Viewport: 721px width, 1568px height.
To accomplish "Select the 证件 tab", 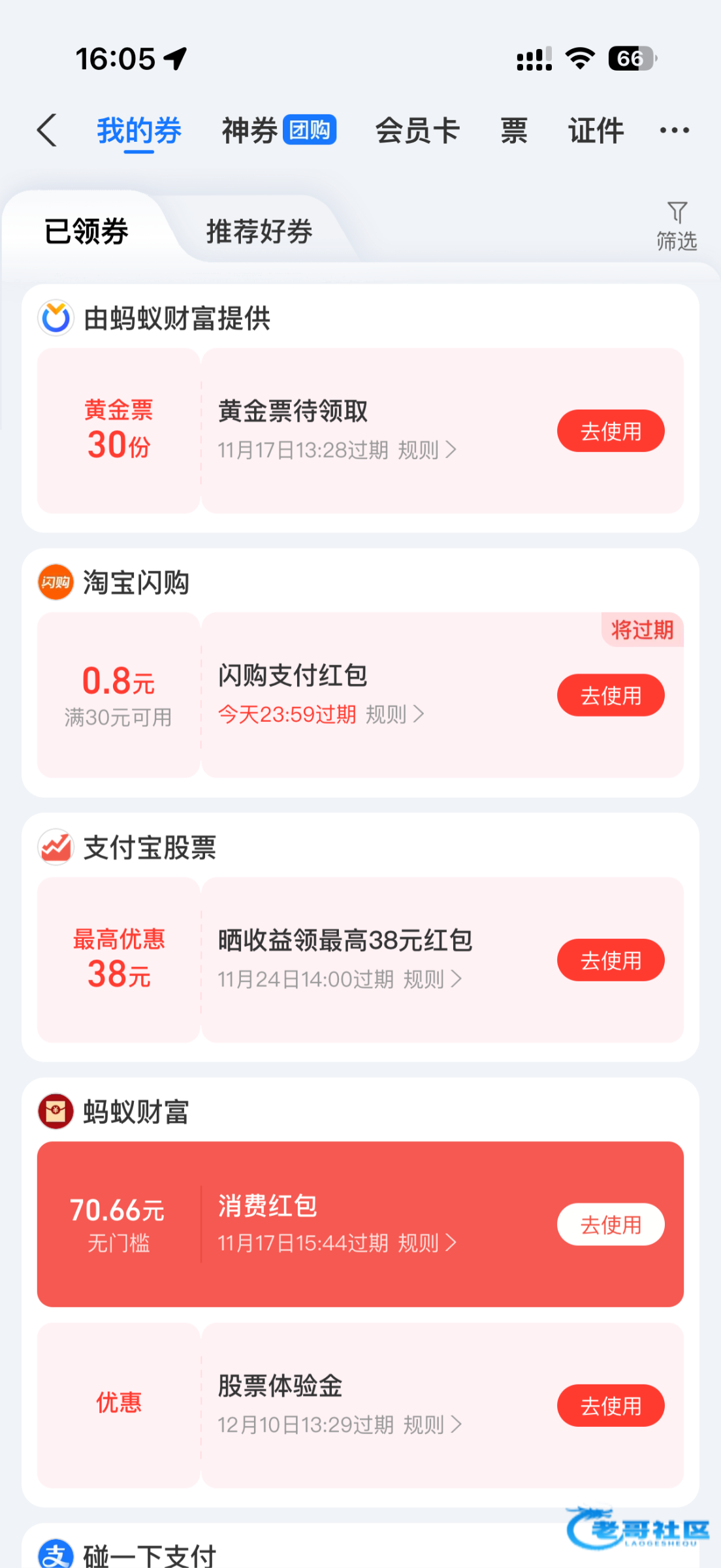I will click(596, 130).
